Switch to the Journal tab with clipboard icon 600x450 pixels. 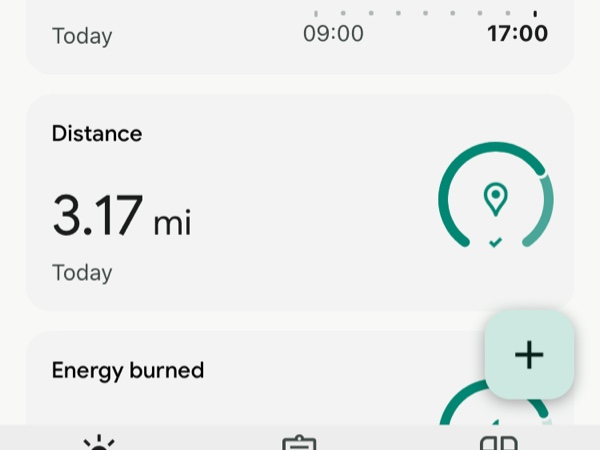click(299, 441)
